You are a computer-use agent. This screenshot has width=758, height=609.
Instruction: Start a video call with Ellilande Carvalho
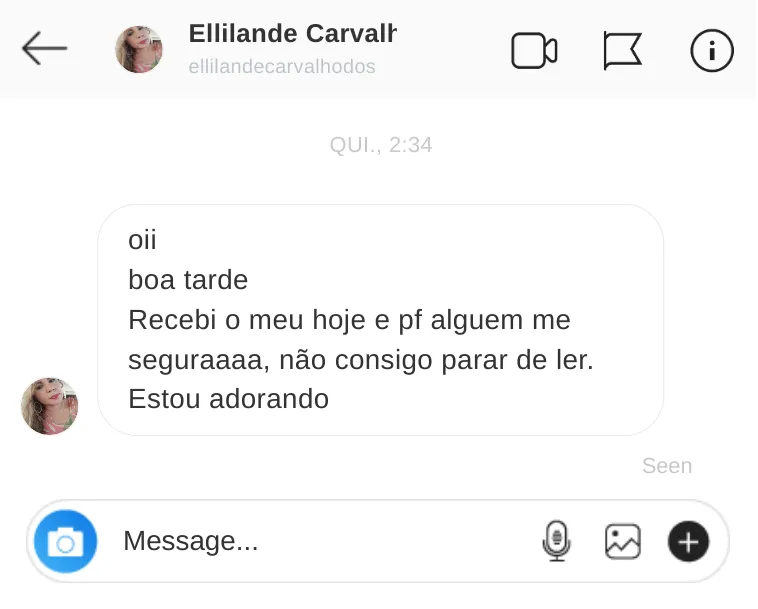pos(534,50)
